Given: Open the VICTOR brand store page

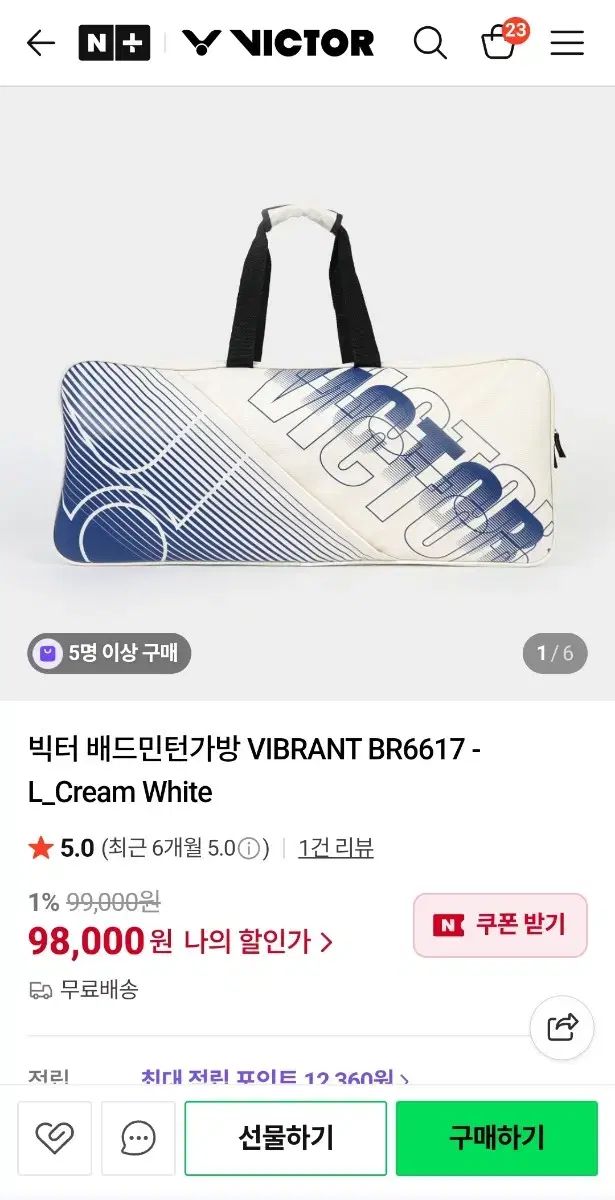Looking at the screenshot, I should 278,43.
